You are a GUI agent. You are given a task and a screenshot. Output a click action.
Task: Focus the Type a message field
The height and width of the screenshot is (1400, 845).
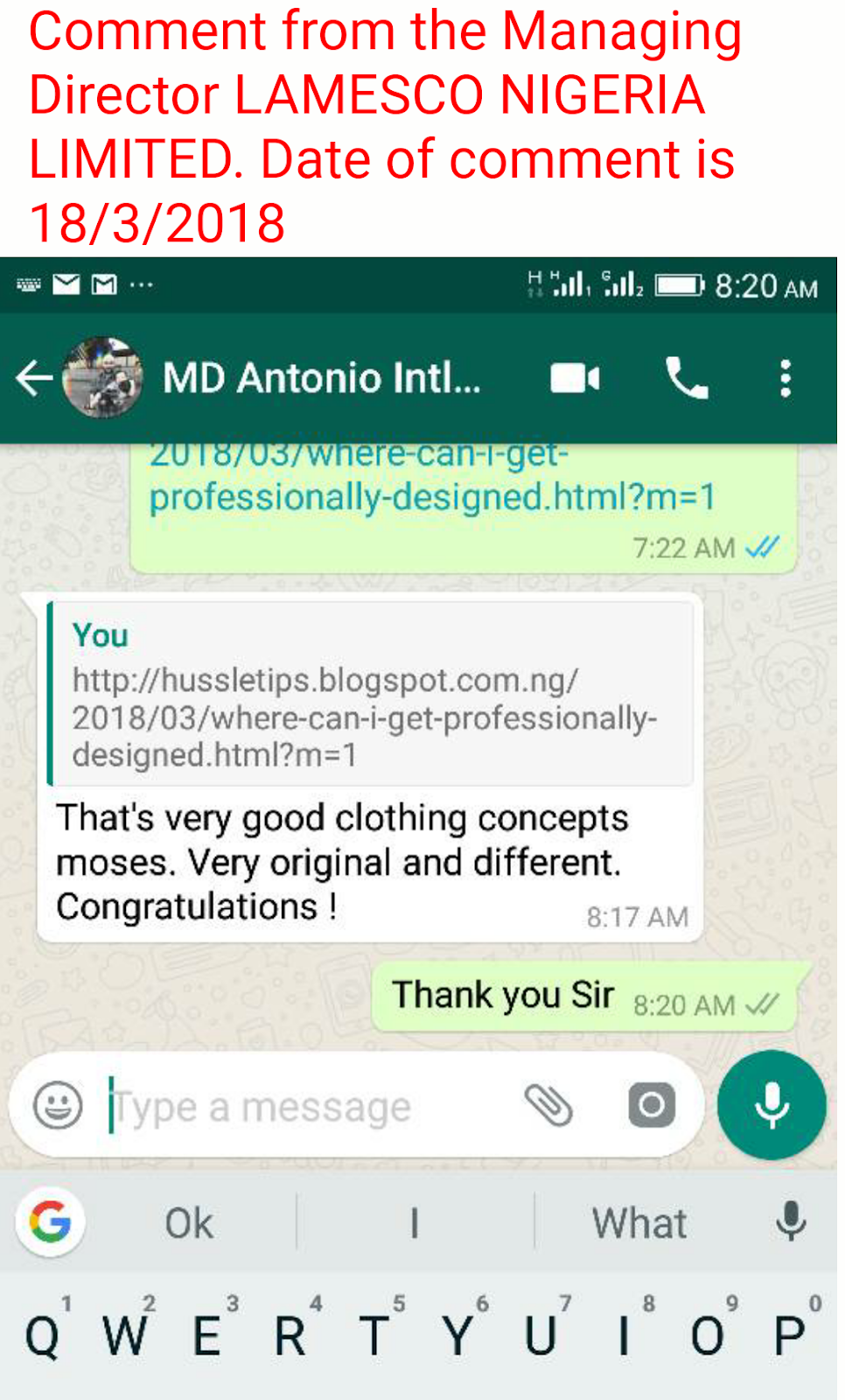pyautogui.click(x=306, y=1108)
